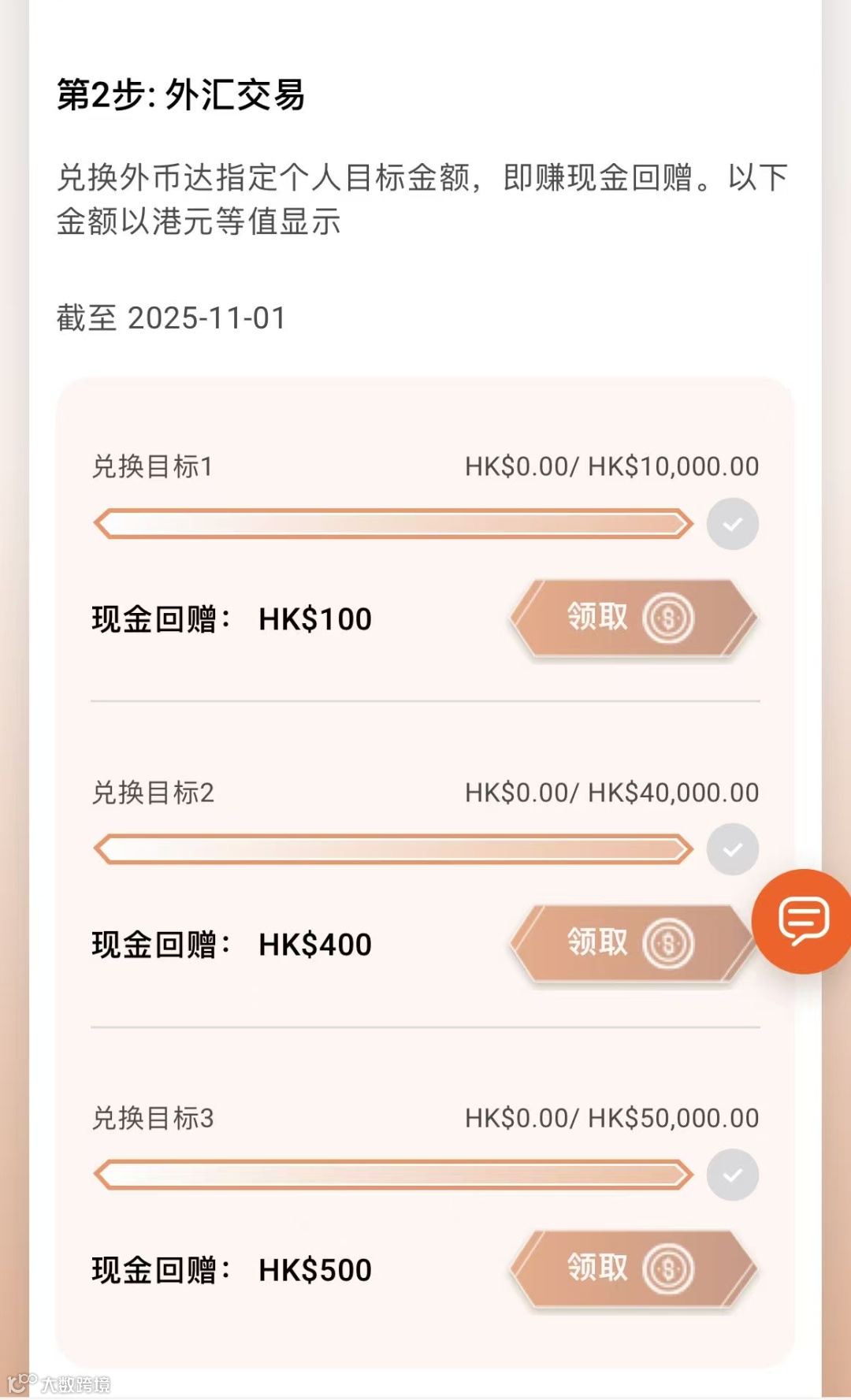Tap 领取 for the HK$500 rebate
851x1400 pixels.
tap(632, 1269)
